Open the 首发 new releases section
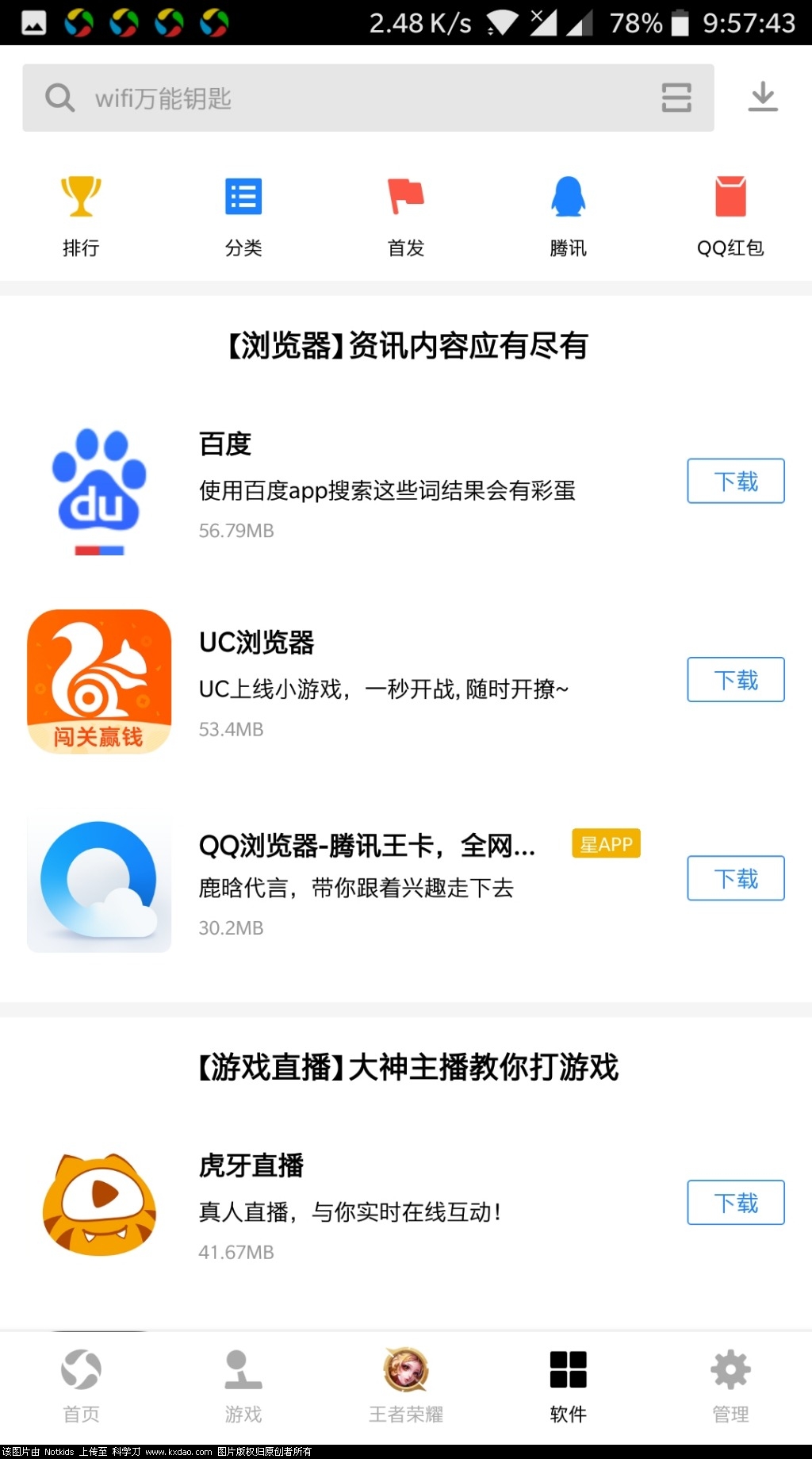 [405, 214]
